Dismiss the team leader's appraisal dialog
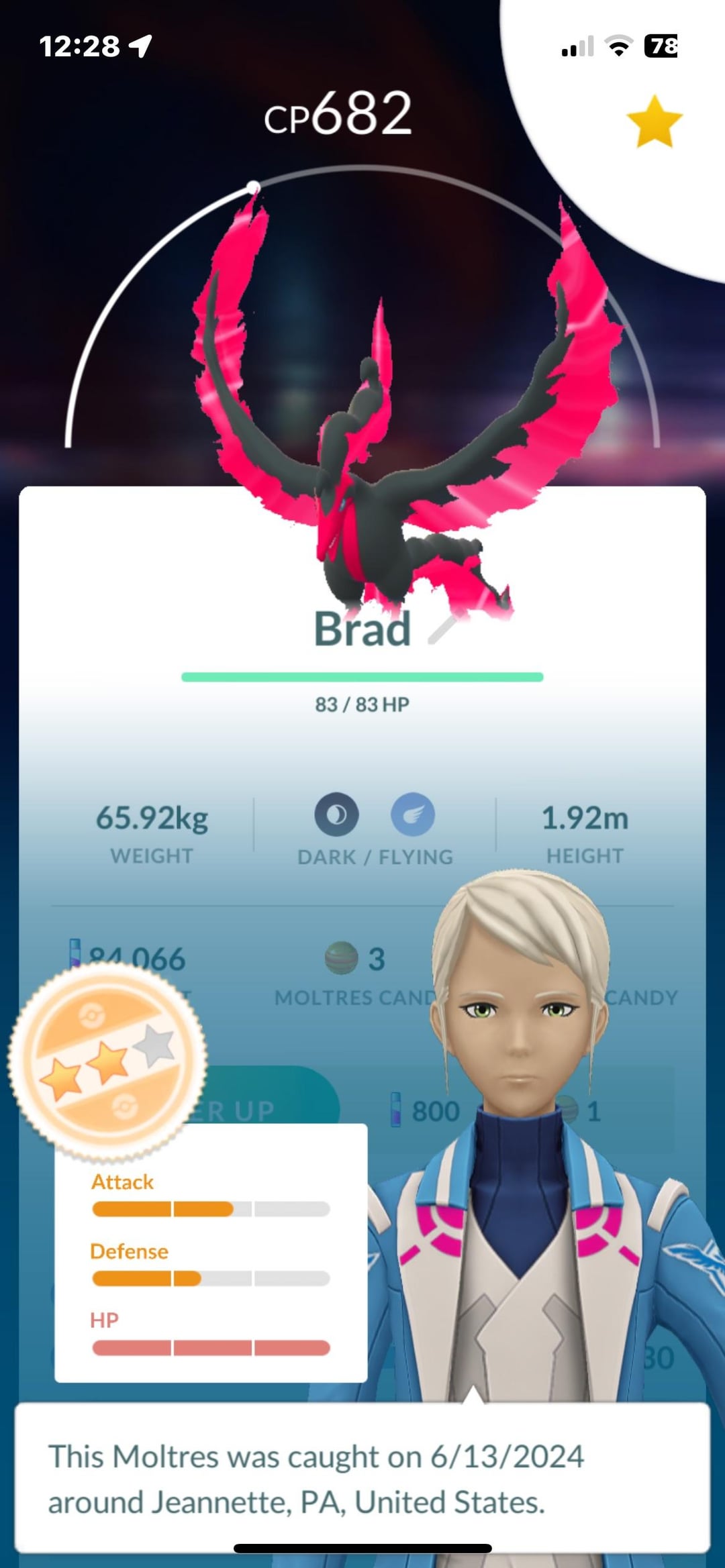The width and height of the screenshot is (725, 1568). coord(362,1479)
